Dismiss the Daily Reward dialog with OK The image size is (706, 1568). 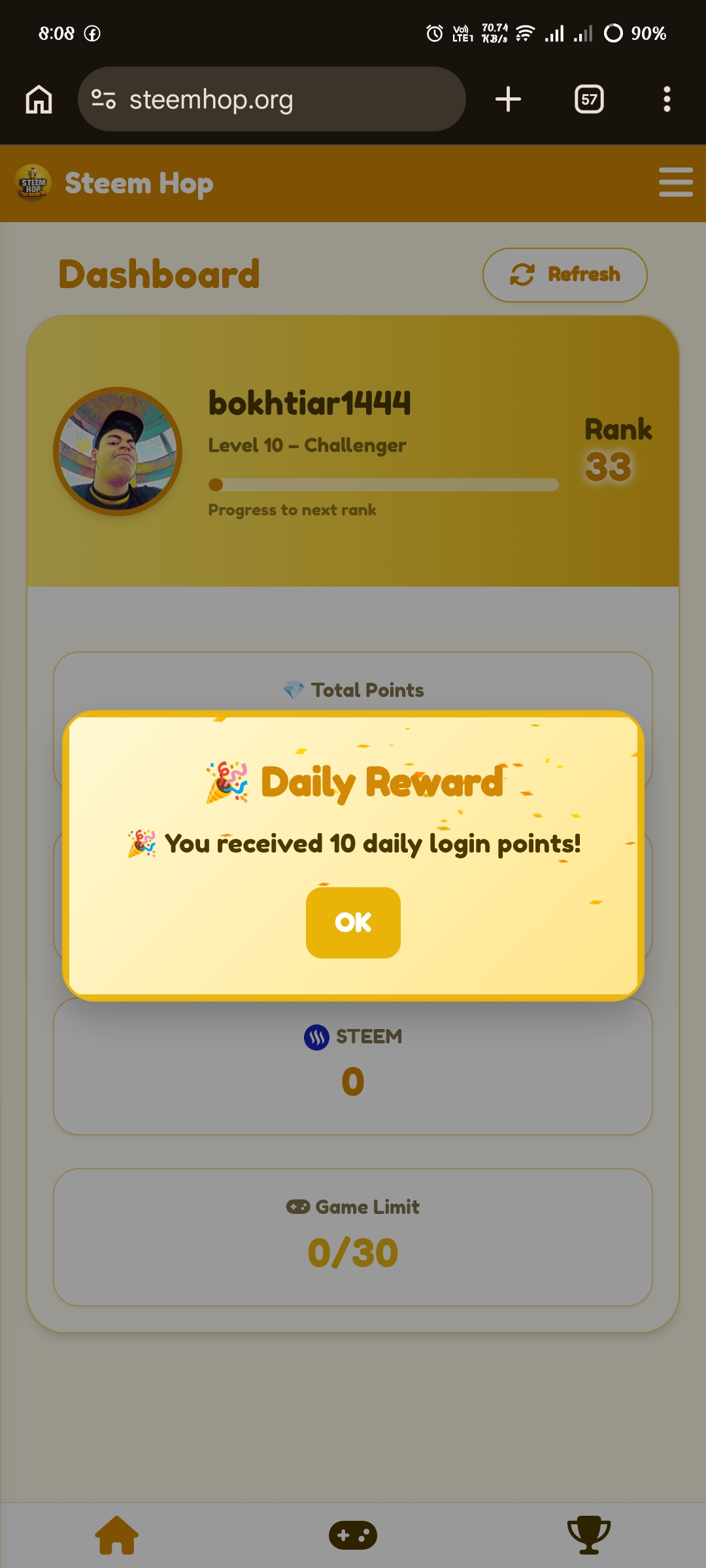point(353,923)
